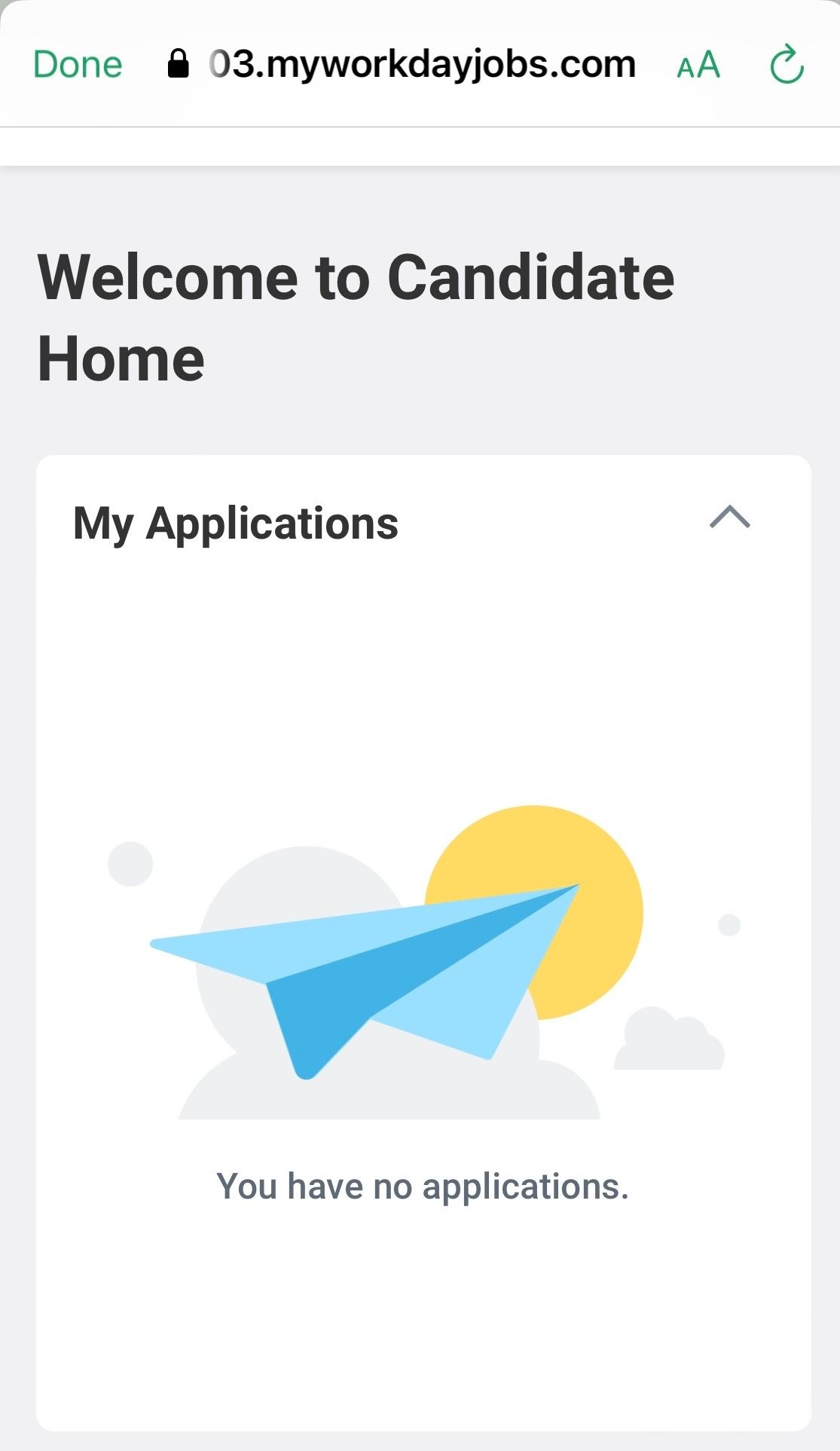Open the AA text size options
The height and width of the screenshot is (1451, 840).
coord(698,65)
